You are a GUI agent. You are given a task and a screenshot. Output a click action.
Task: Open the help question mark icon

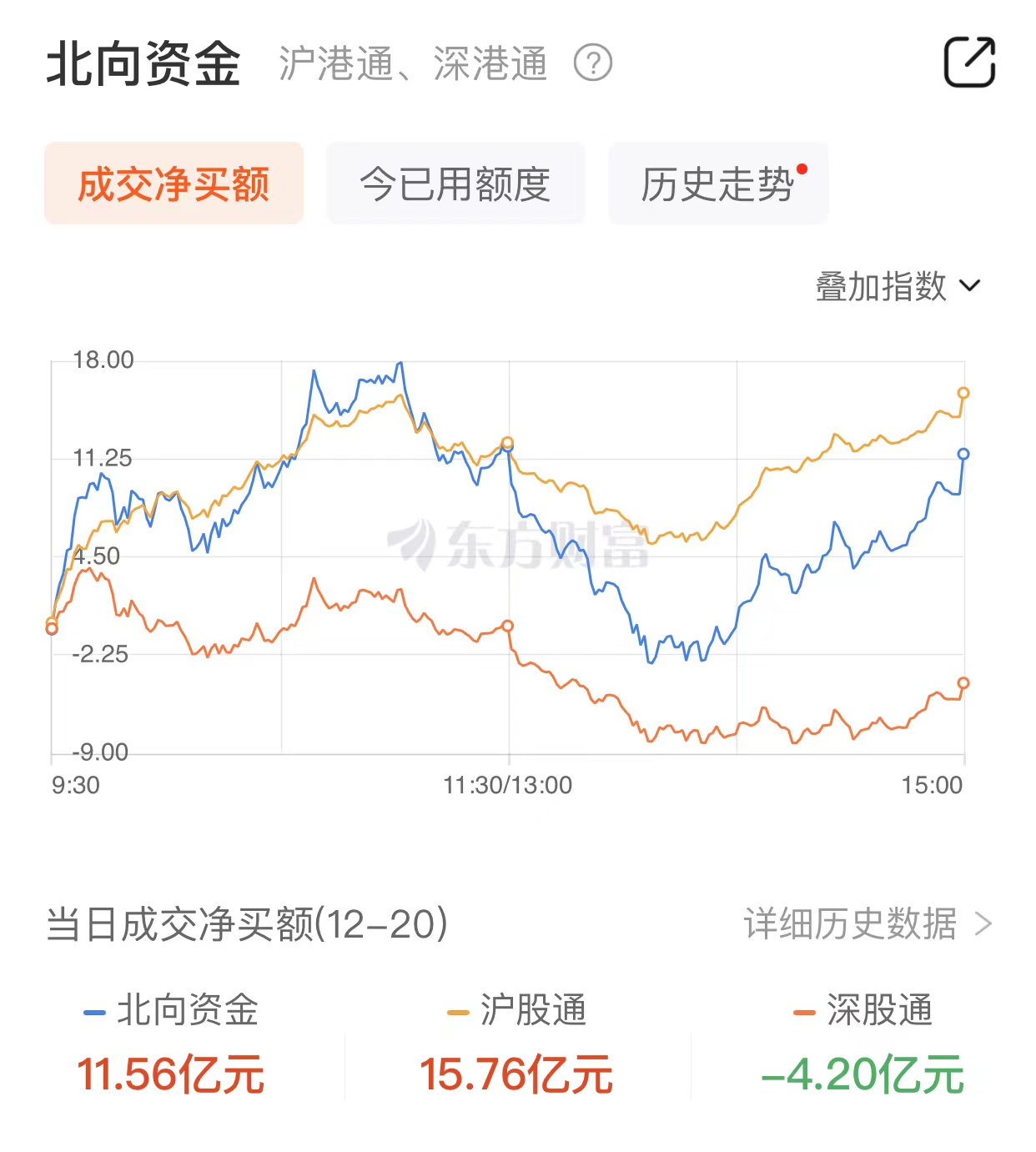[x=593, y=63]
